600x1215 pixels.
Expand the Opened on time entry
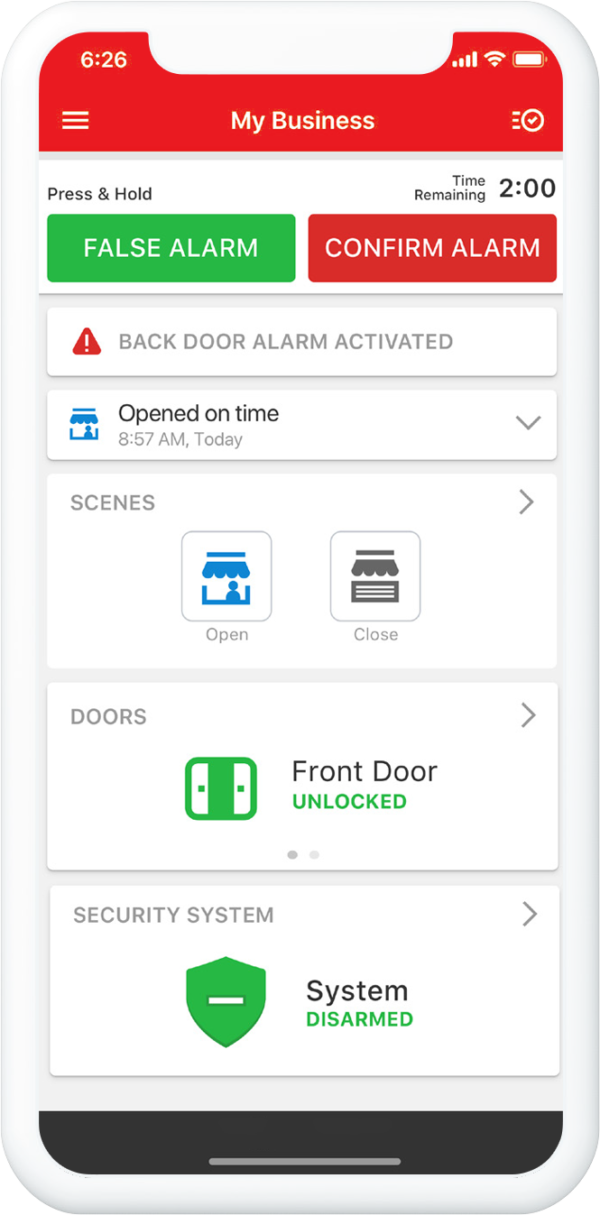coord(527,423)
